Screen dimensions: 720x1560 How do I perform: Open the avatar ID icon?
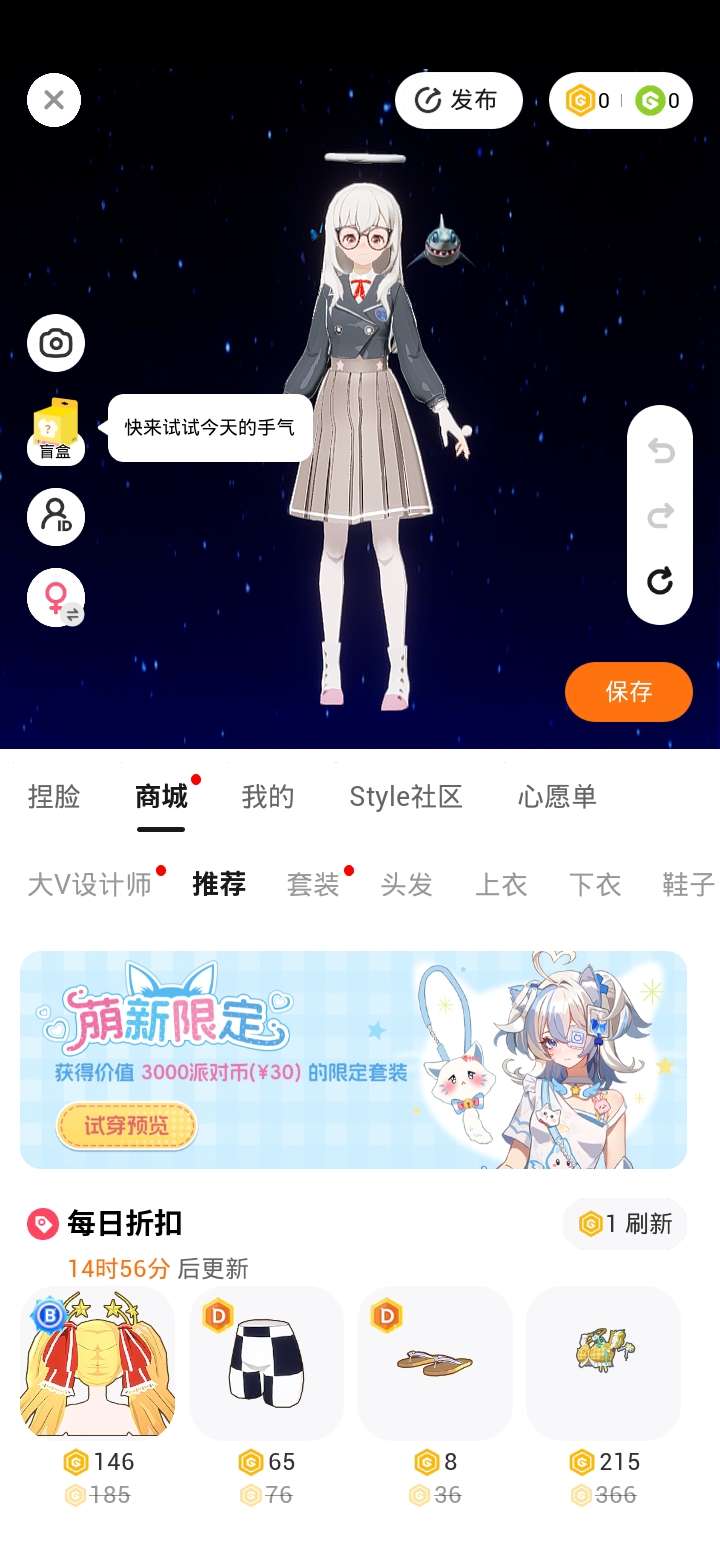pos(56,517)
